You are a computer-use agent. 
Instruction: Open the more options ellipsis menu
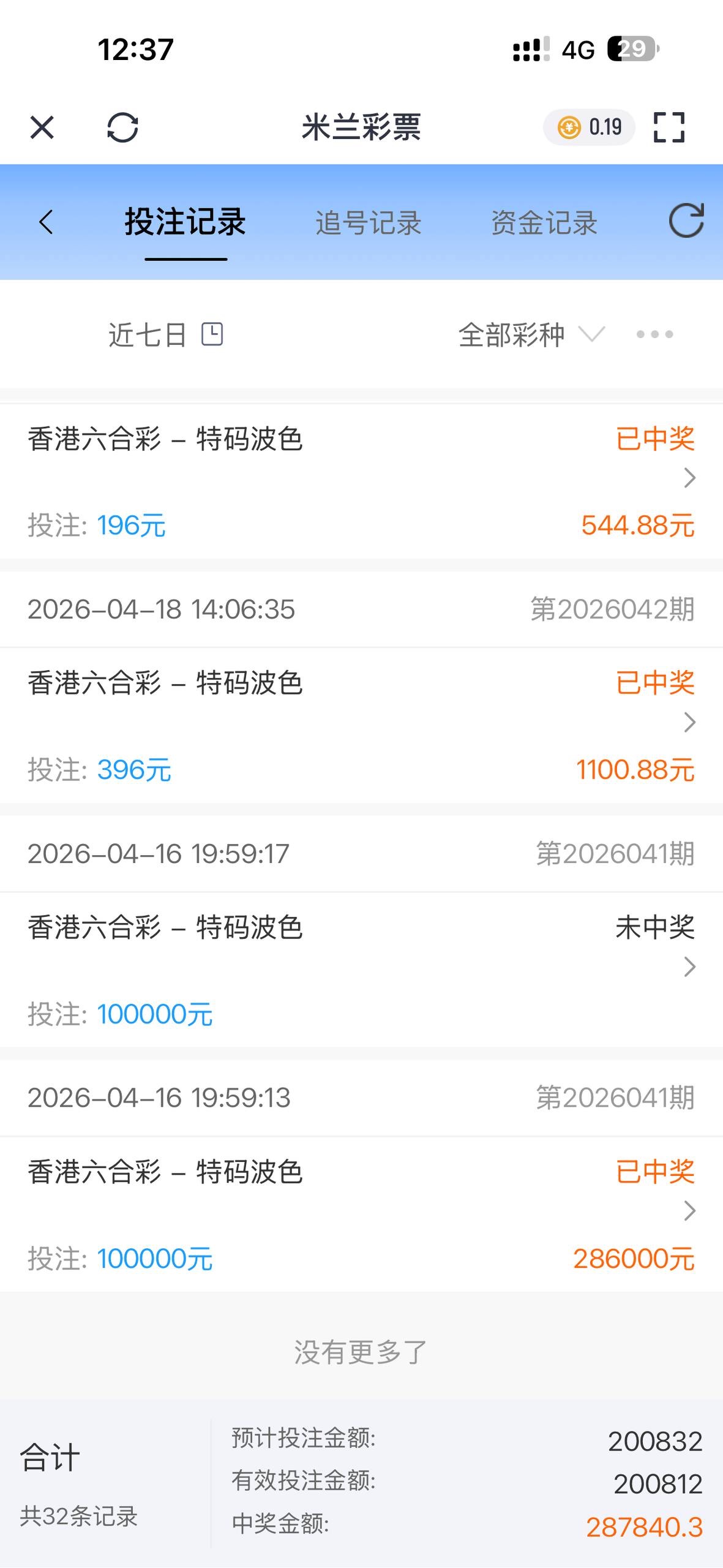click(654, 334)
